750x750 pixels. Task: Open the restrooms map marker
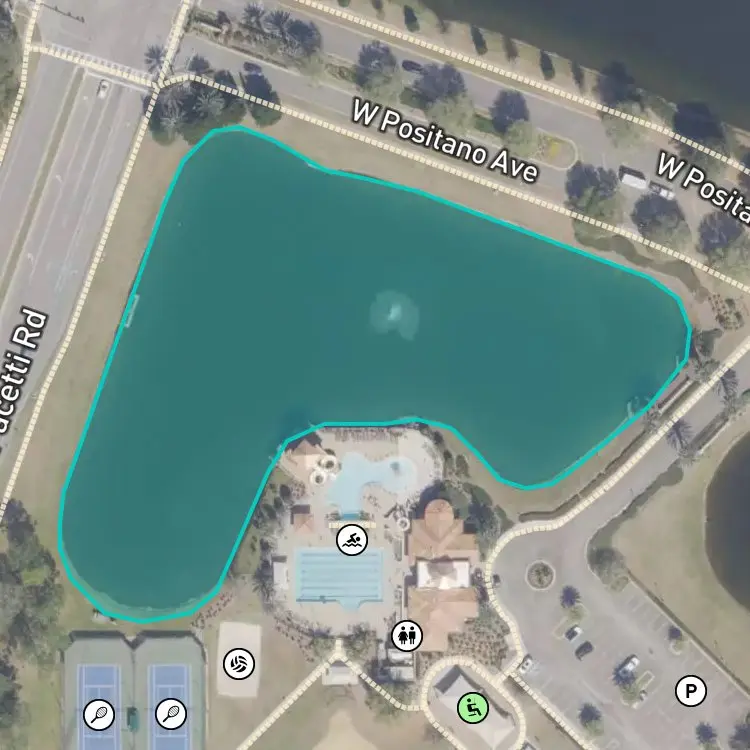tap(407, 636)
